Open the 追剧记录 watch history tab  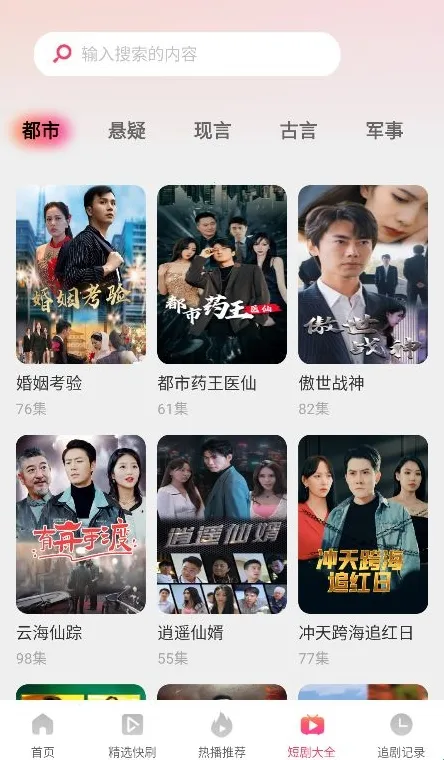[x=401, y=734]
